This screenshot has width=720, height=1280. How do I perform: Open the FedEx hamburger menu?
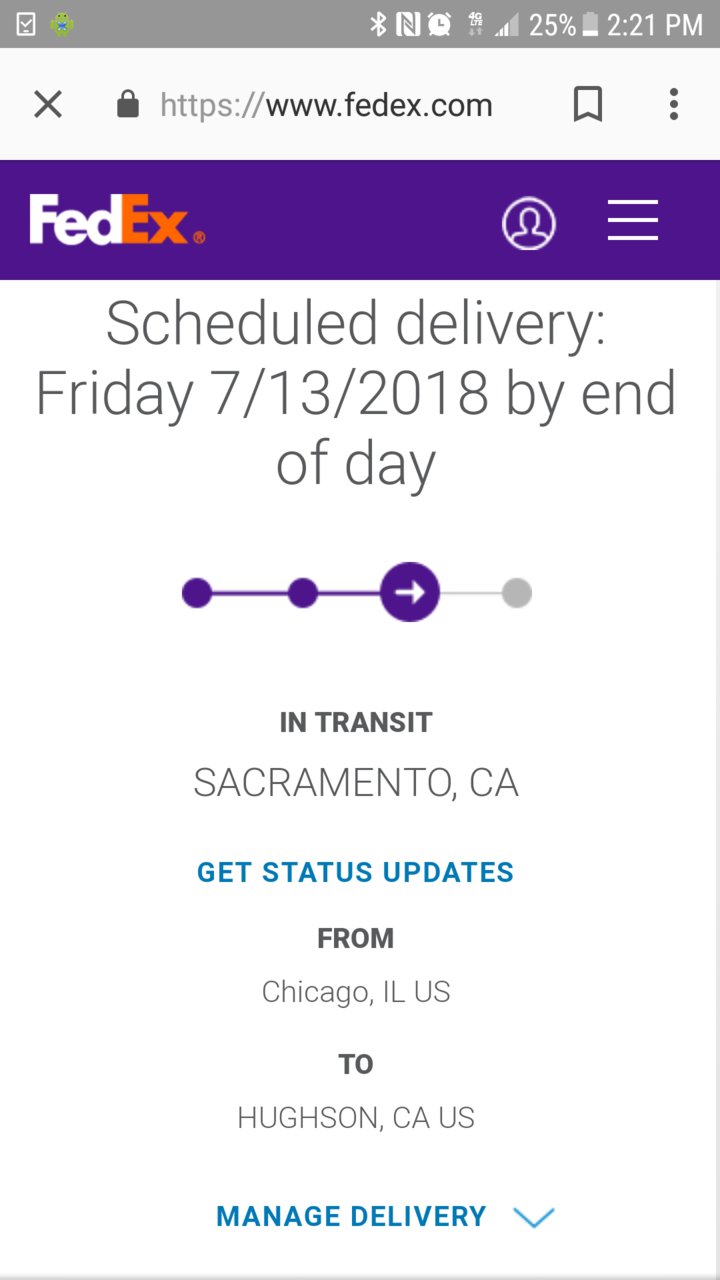pyautogui.click(x=633, y=220)
